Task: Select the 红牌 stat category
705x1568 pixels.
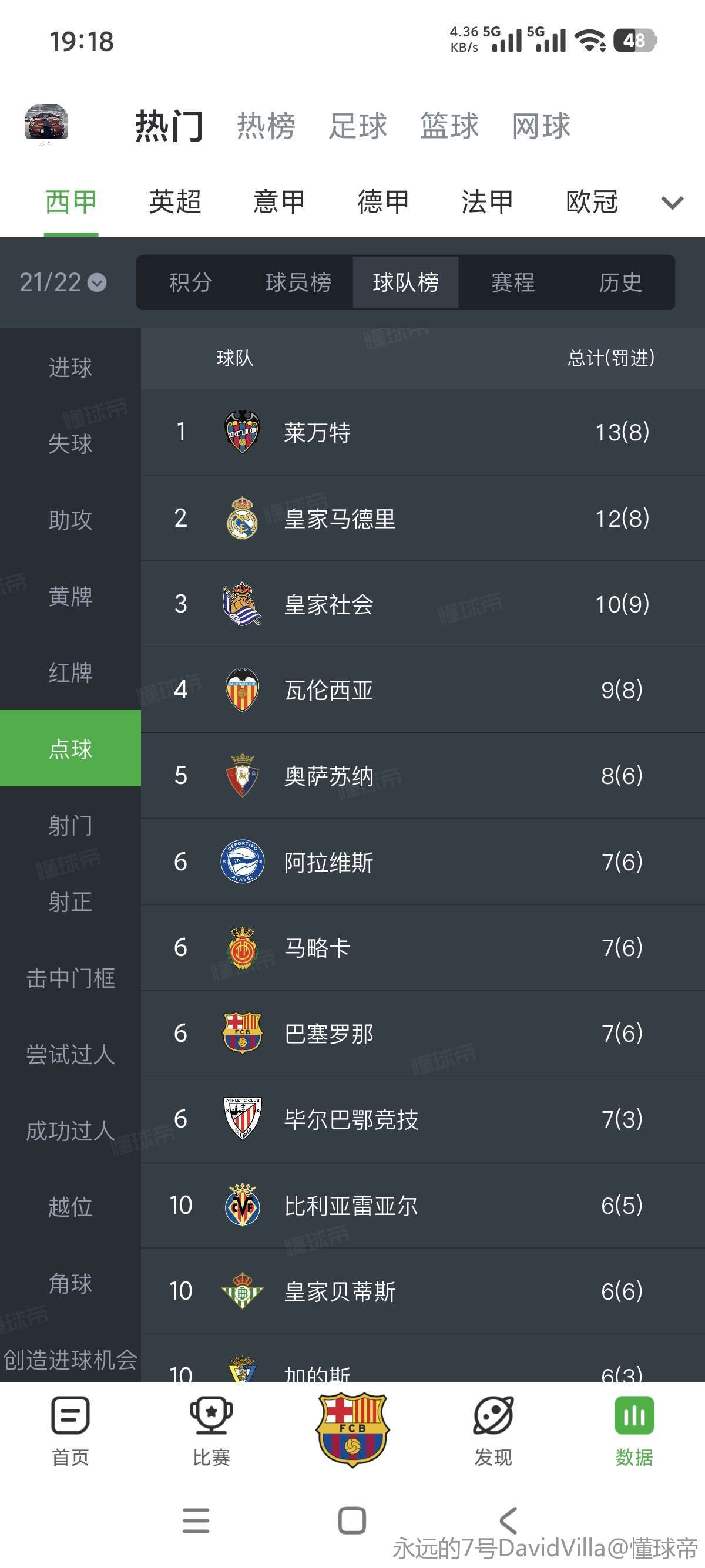Action: click(x=70, y=672)
